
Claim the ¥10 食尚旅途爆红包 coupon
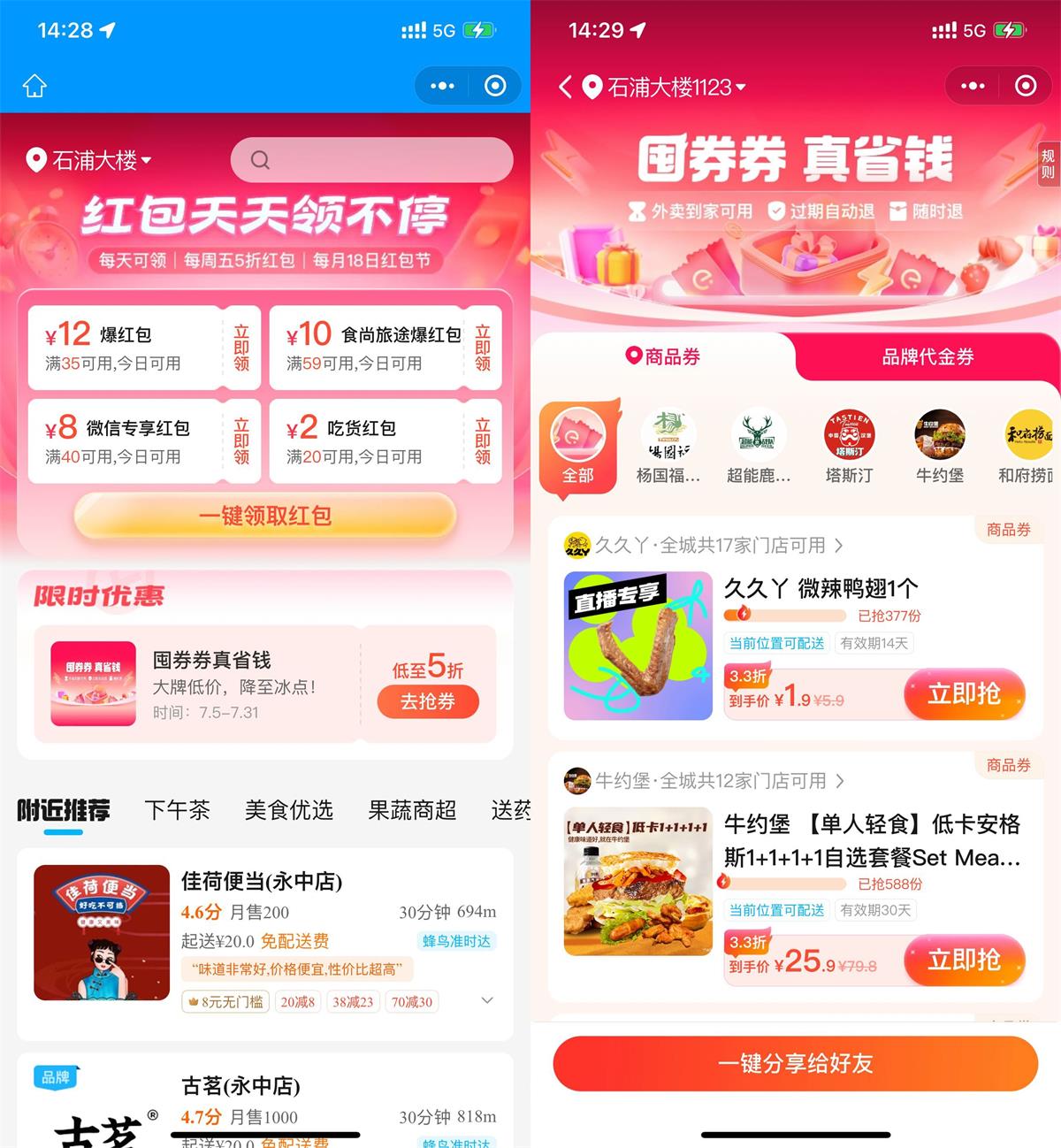483,348
